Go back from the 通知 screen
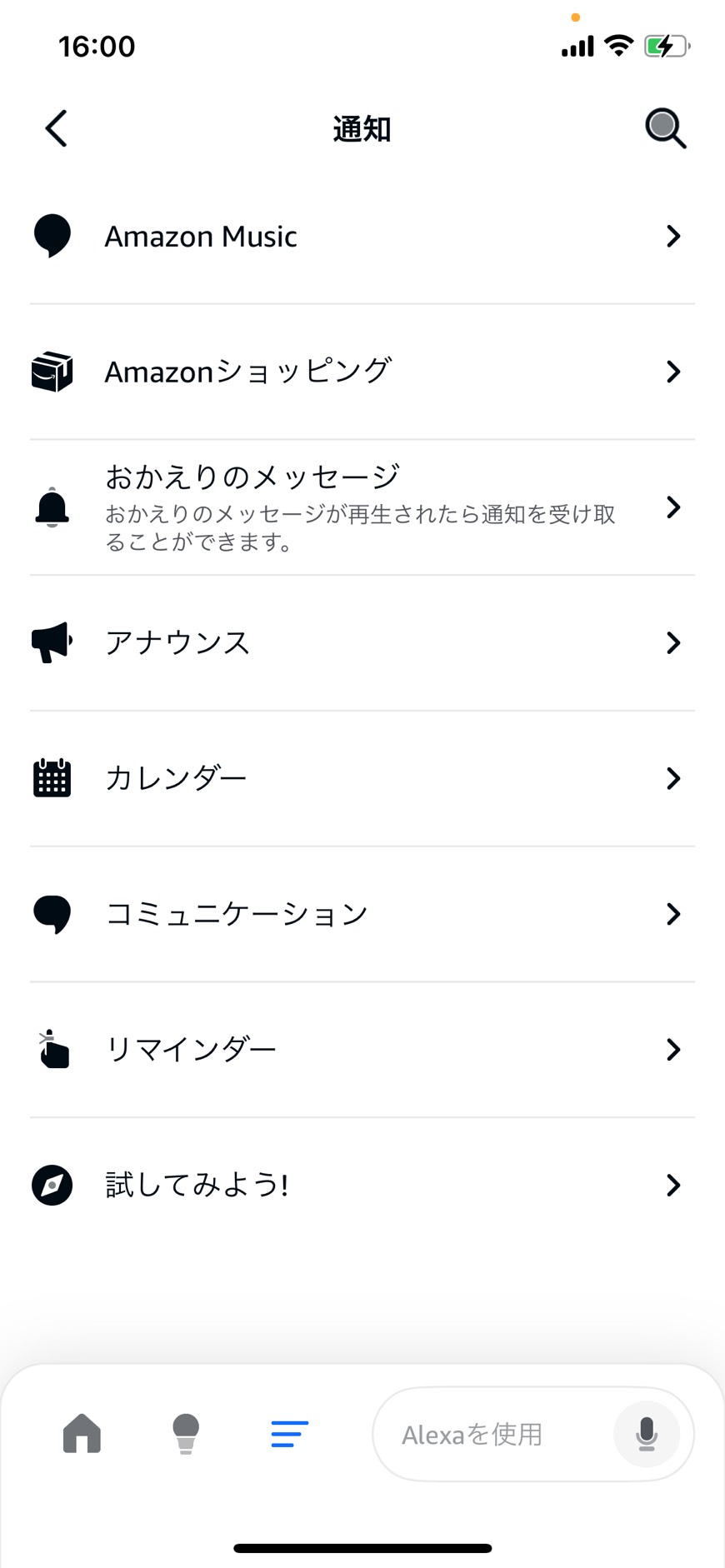725x1568 pixels. point(56,128)
